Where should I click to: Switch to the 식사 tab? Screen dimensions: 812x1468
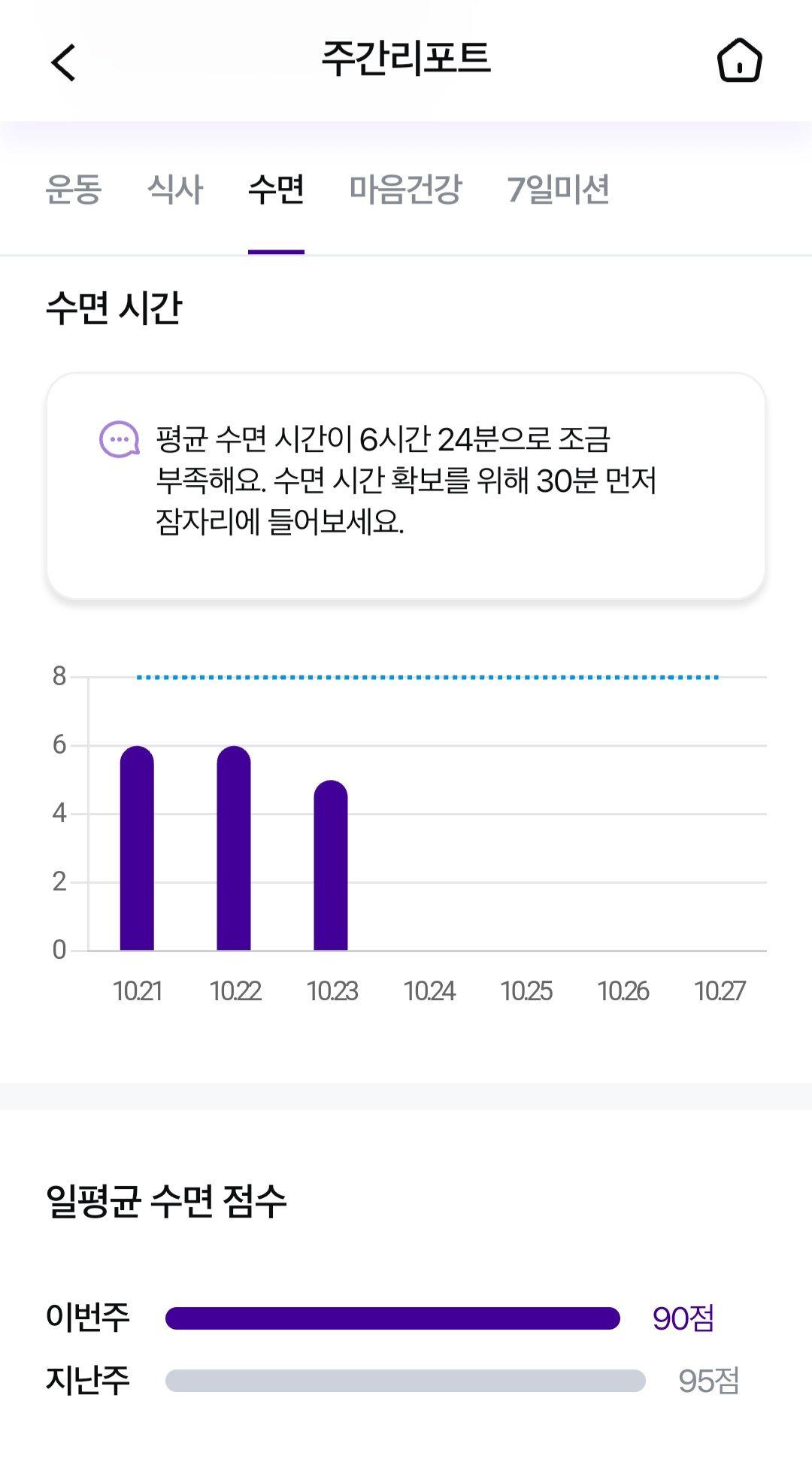(175, 190)
